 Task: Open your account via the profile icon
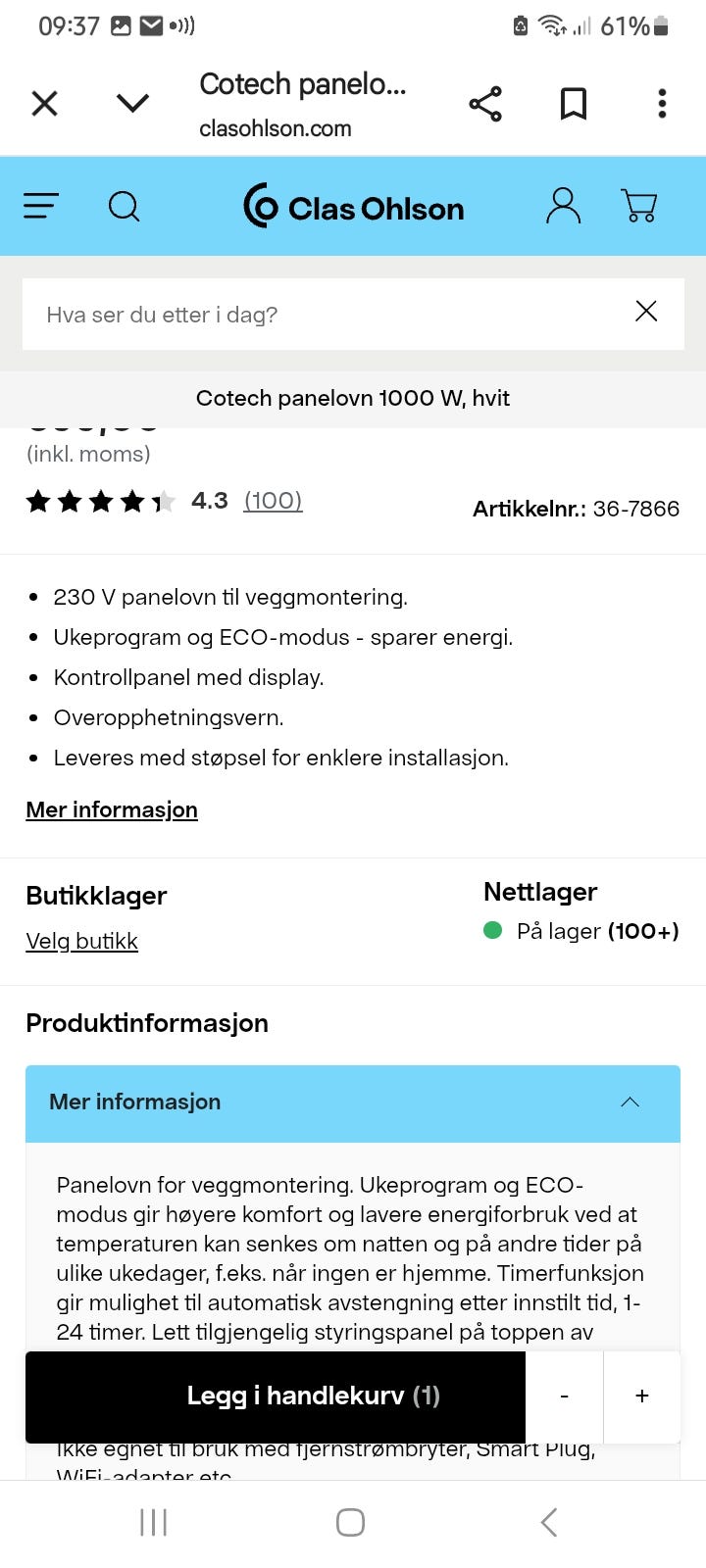(562, 206)
